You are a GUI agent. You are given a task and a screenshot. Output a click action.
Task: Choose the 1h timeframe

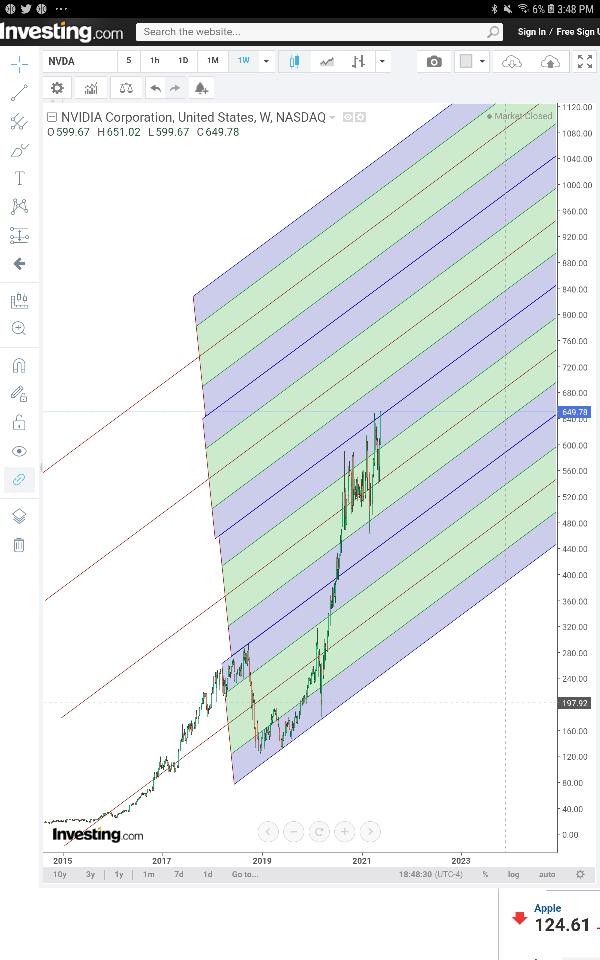coord(155,61)
